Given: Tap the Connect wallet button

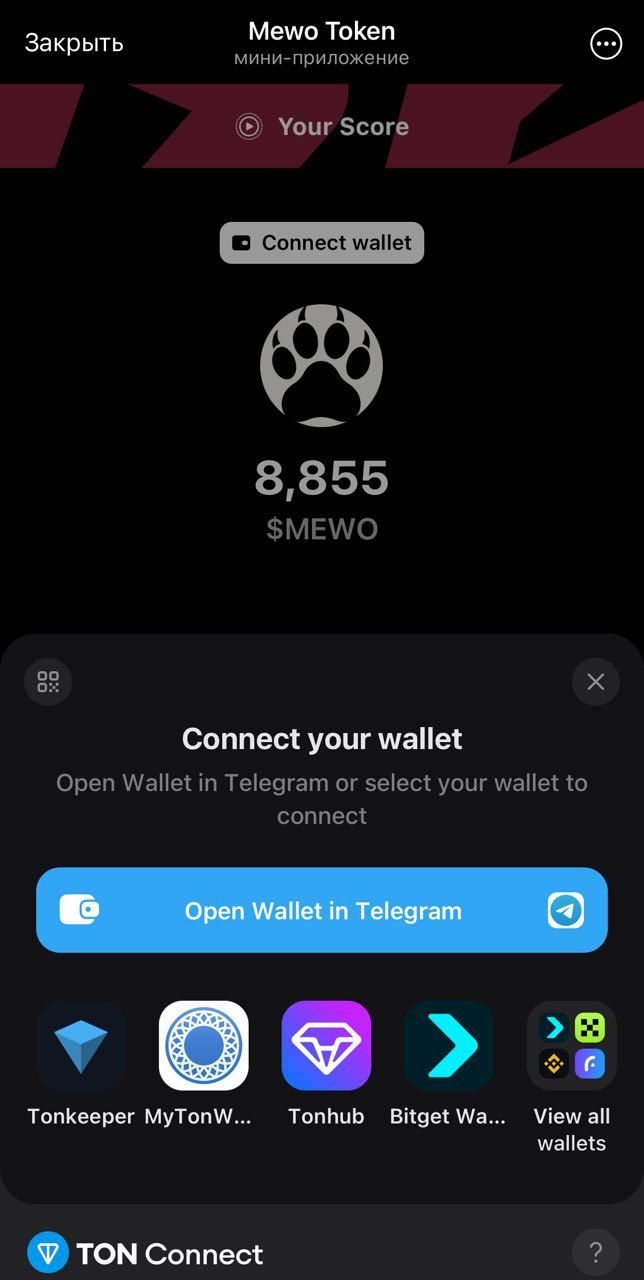Looking at the screenshot, I should [322, 243].
